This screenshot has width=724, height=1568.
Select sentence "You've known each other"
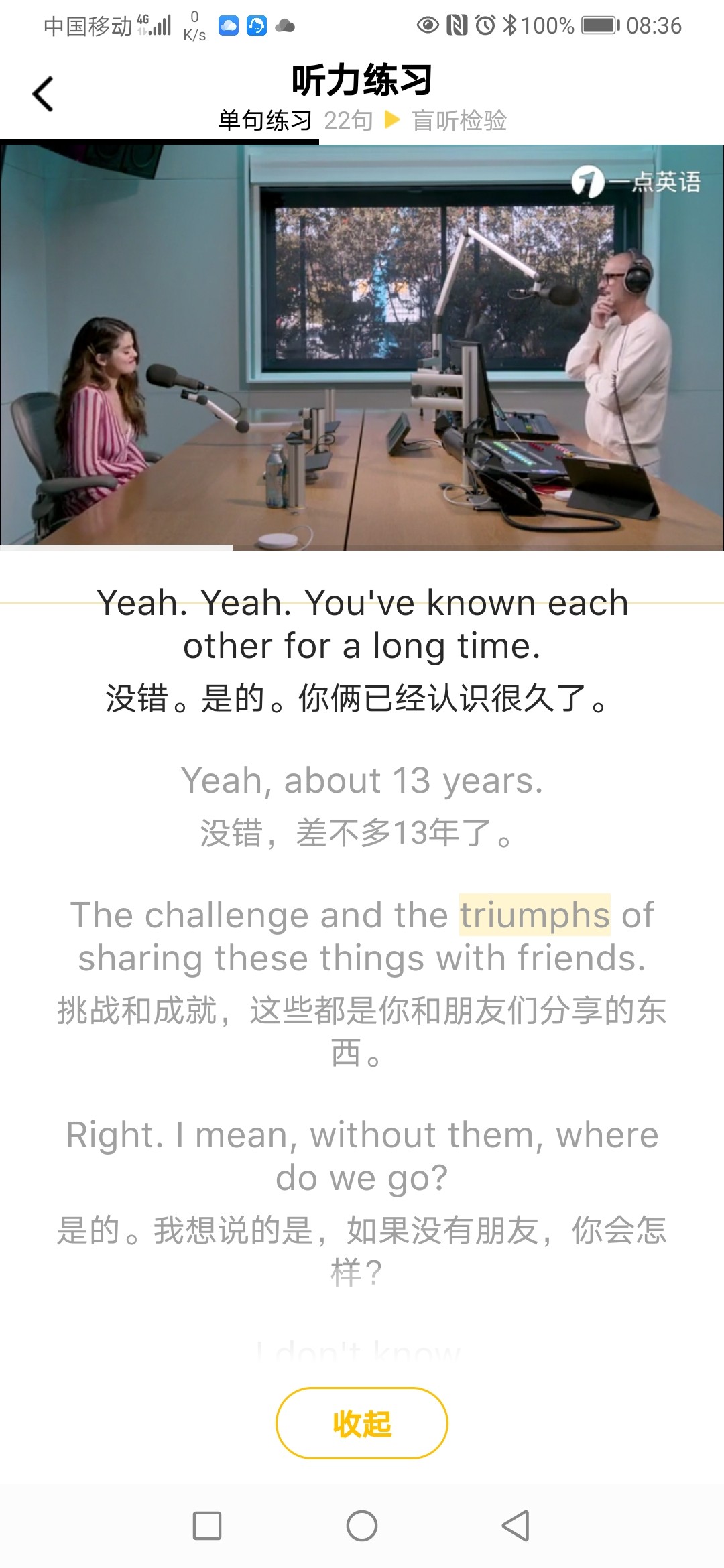pyautogui.click(x=362, y=625)
